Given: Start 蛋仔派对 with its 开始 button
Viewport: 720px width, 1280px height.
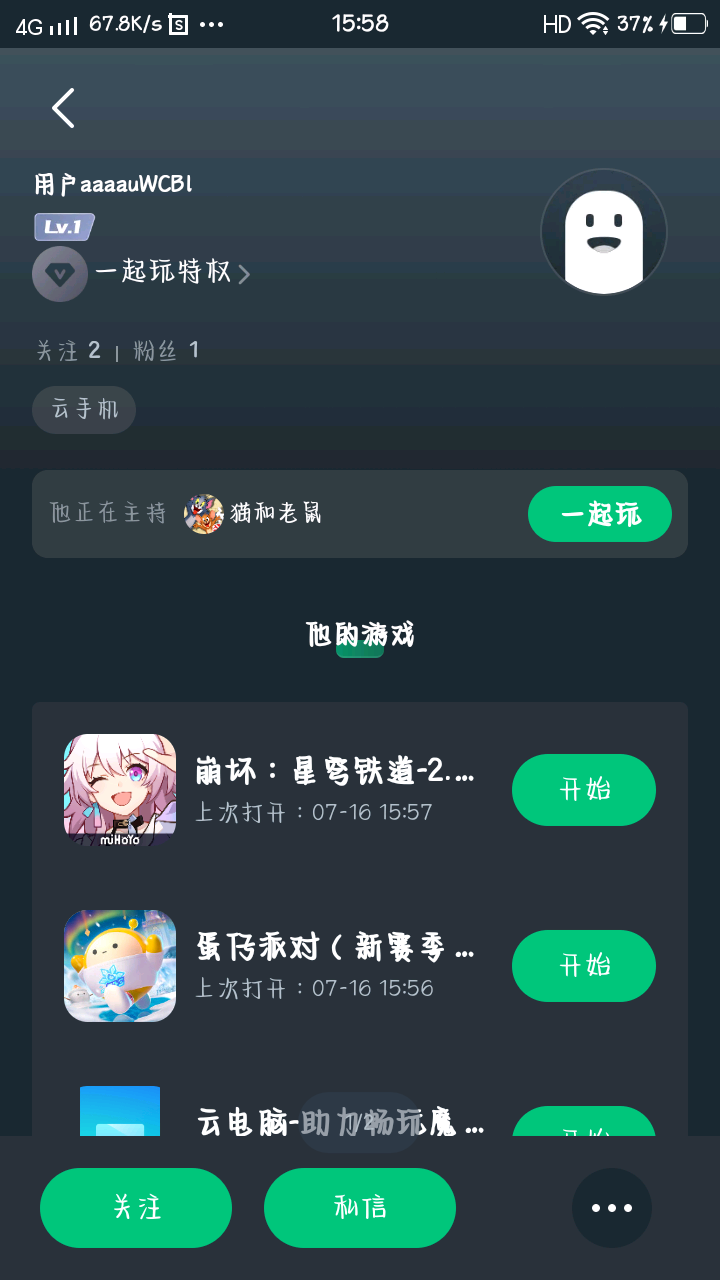Looking at the screenshot, I should point(583,966).
